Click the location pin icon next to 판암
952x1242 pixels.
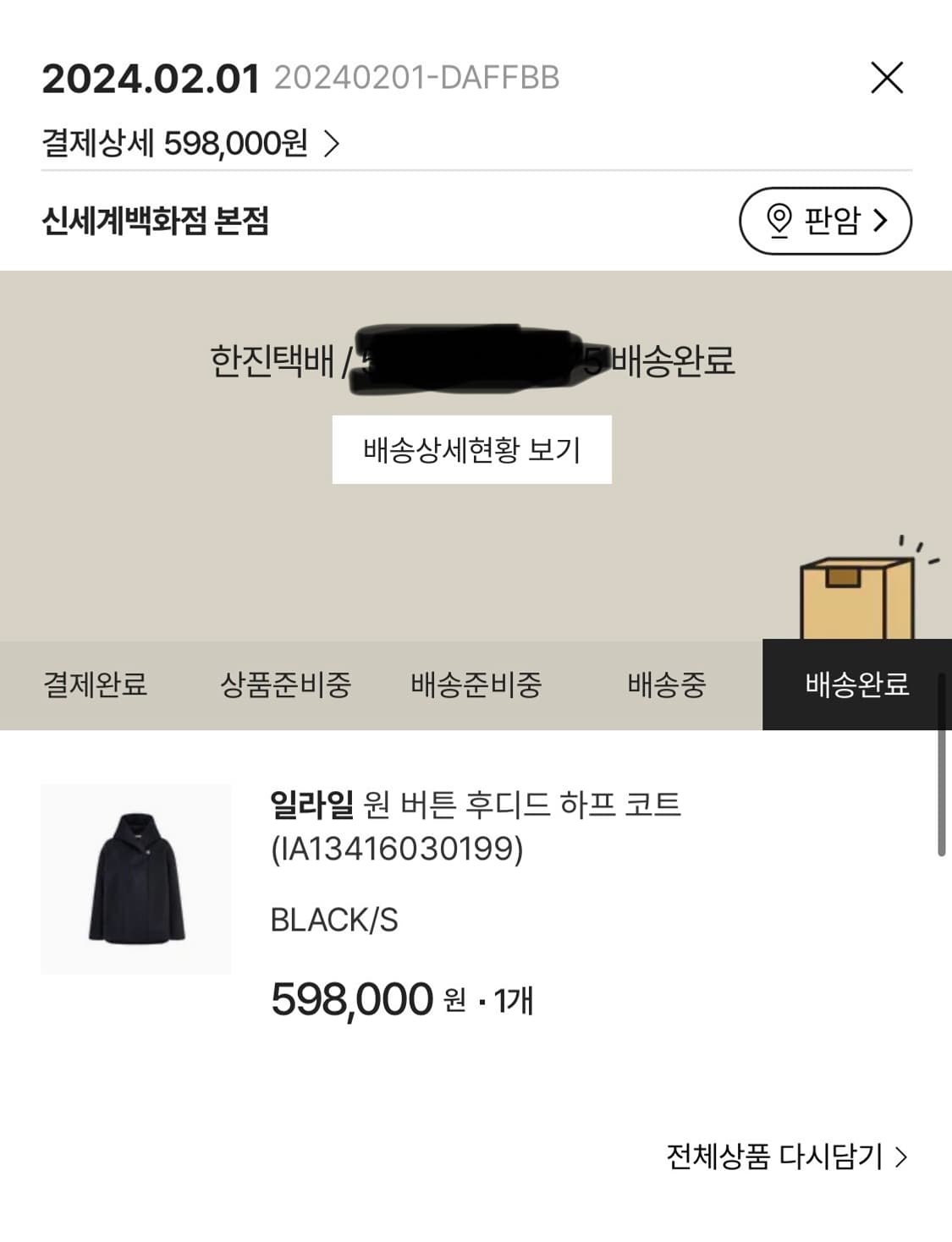pyautogui.click(x=779, y=223)
